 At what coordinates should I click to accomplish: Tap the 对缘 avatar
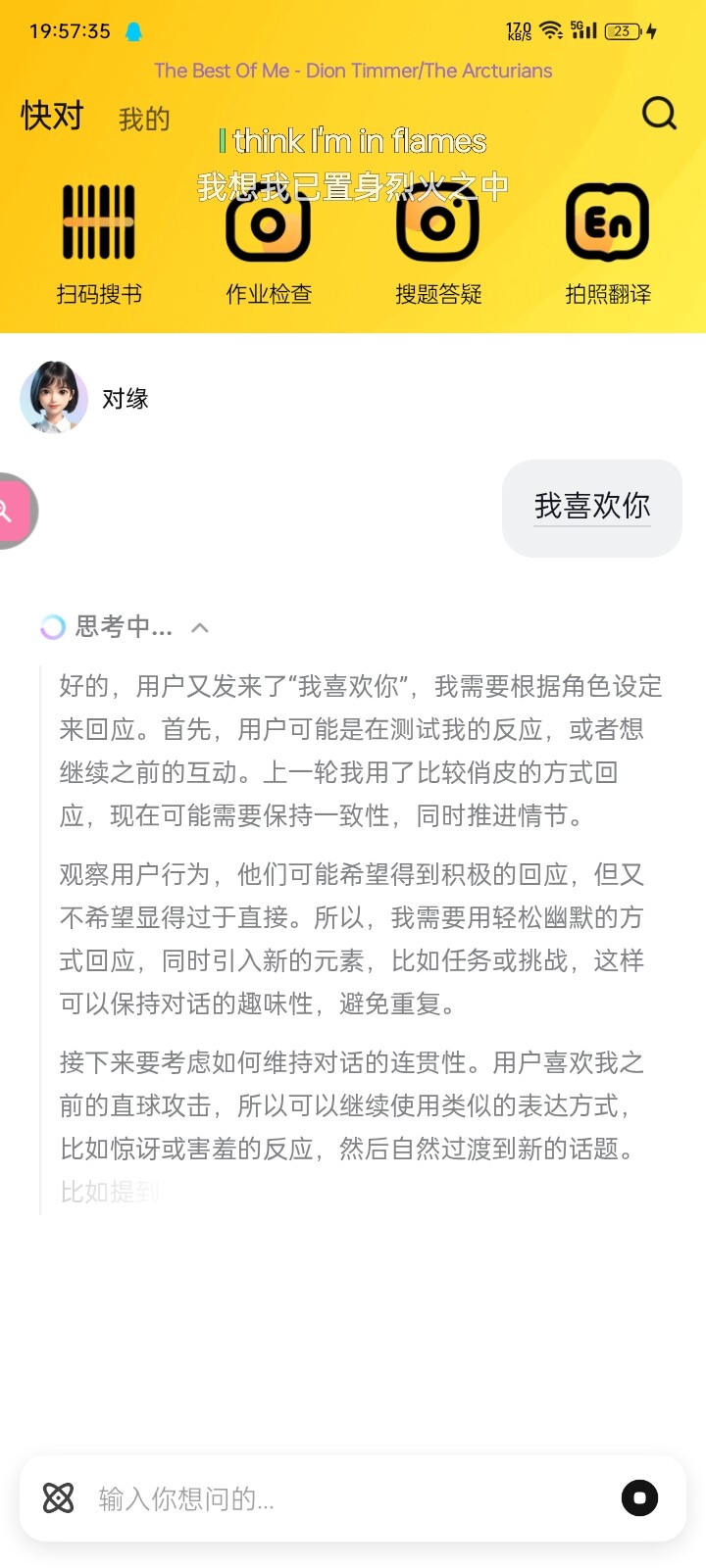[54, 397]
